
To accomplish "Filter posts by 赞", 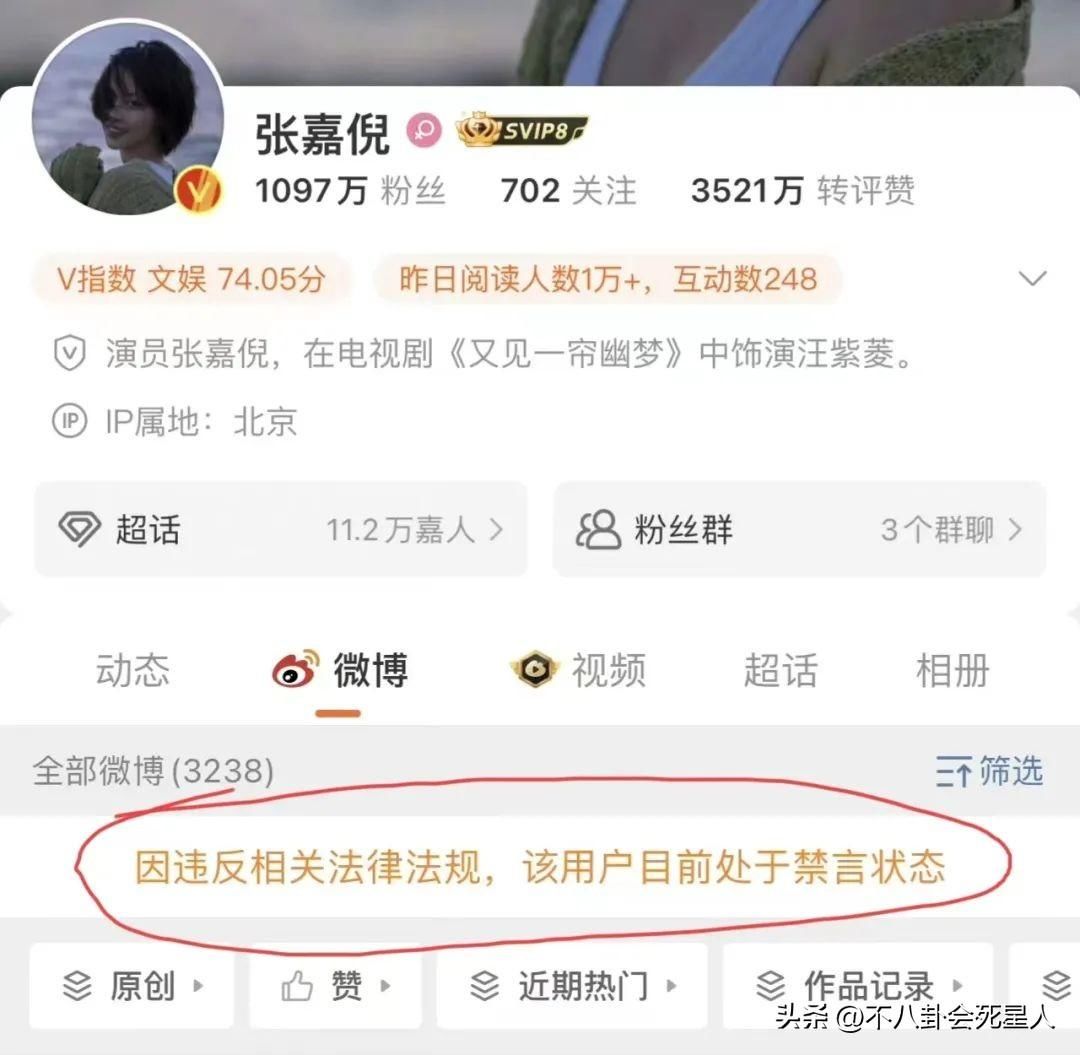I will tap(334, 987).
